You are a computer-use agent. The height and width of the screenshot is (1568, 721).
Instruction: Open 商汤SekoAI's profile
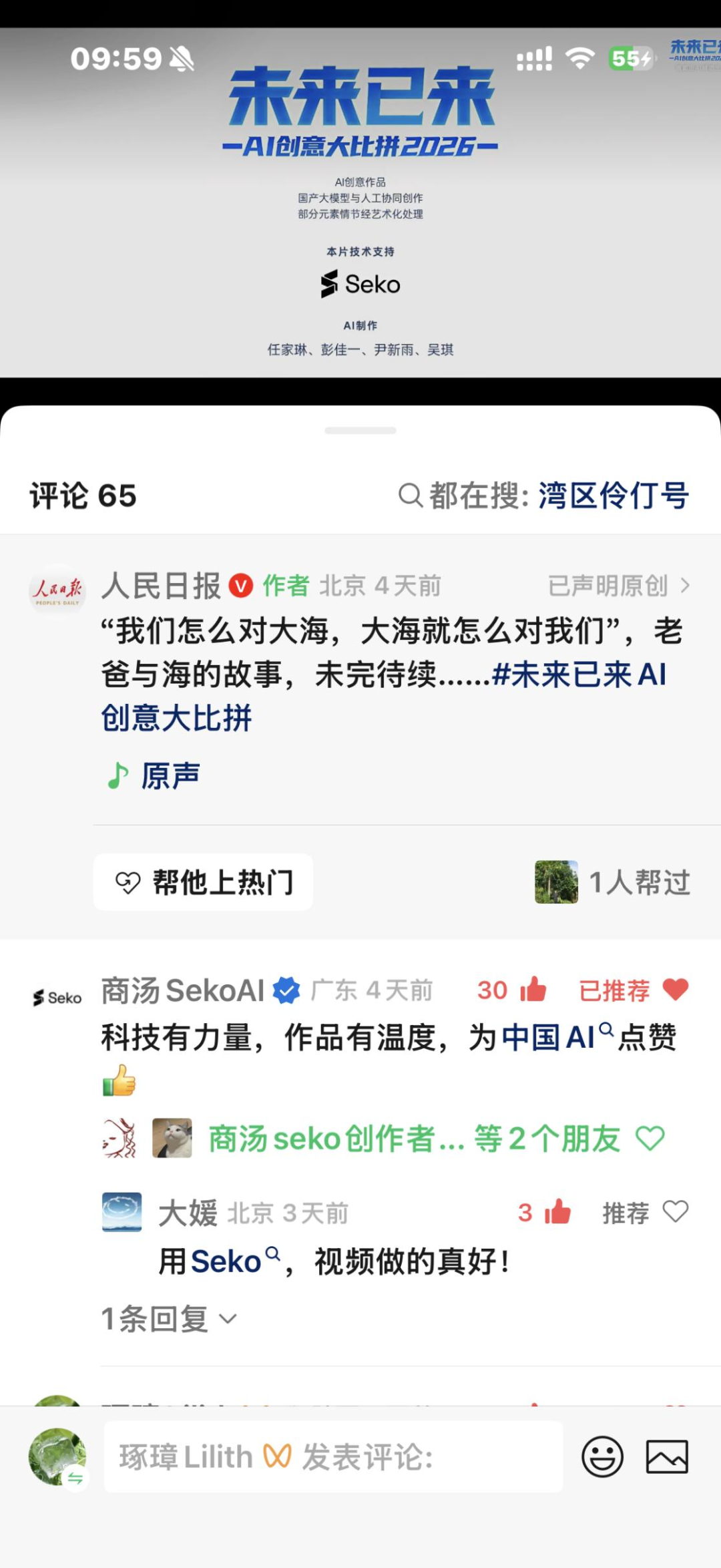(x=57, y=998)
